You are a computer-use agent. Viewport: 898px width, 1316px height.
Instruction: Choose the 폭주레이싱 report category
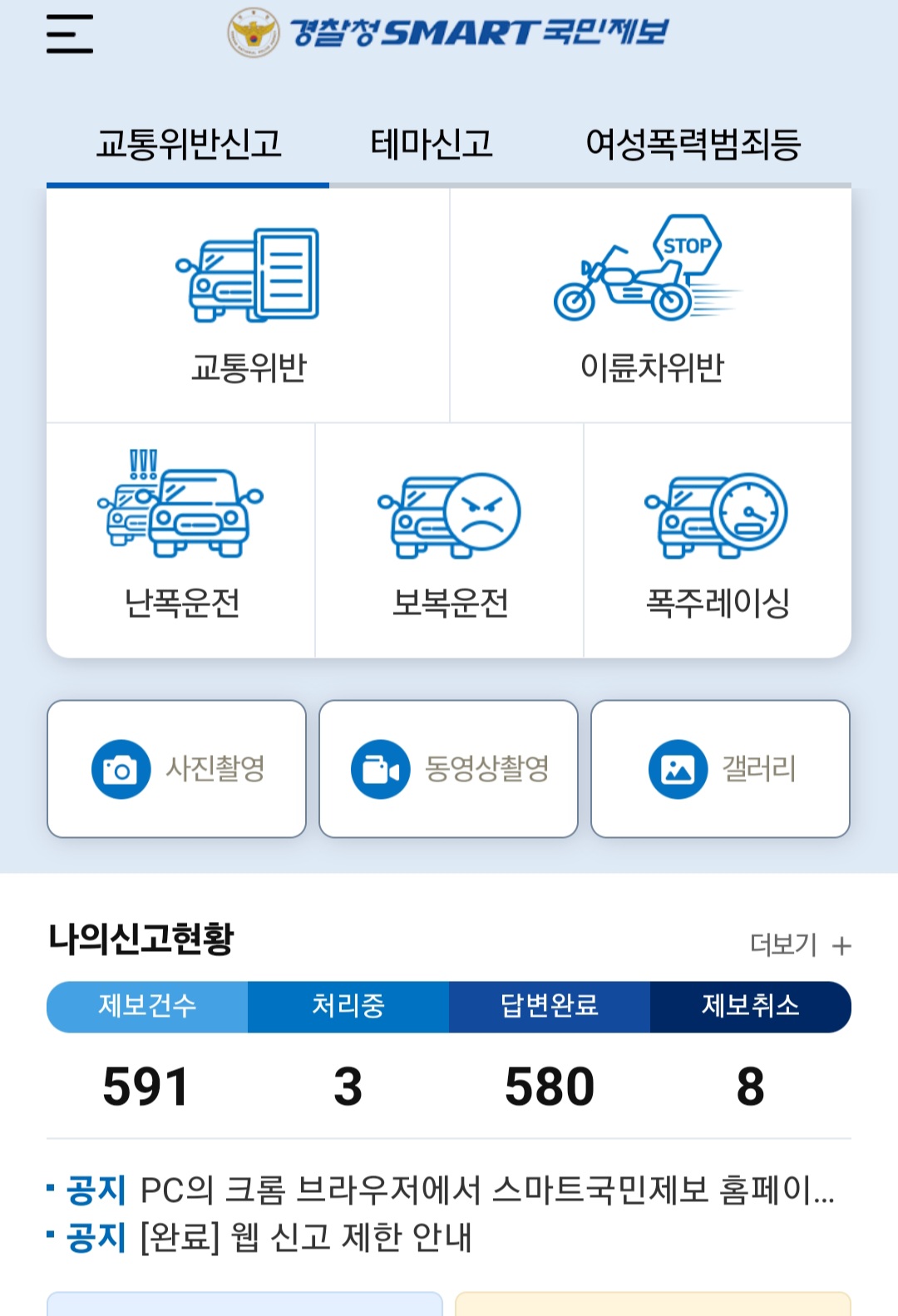tap(718, 540)
